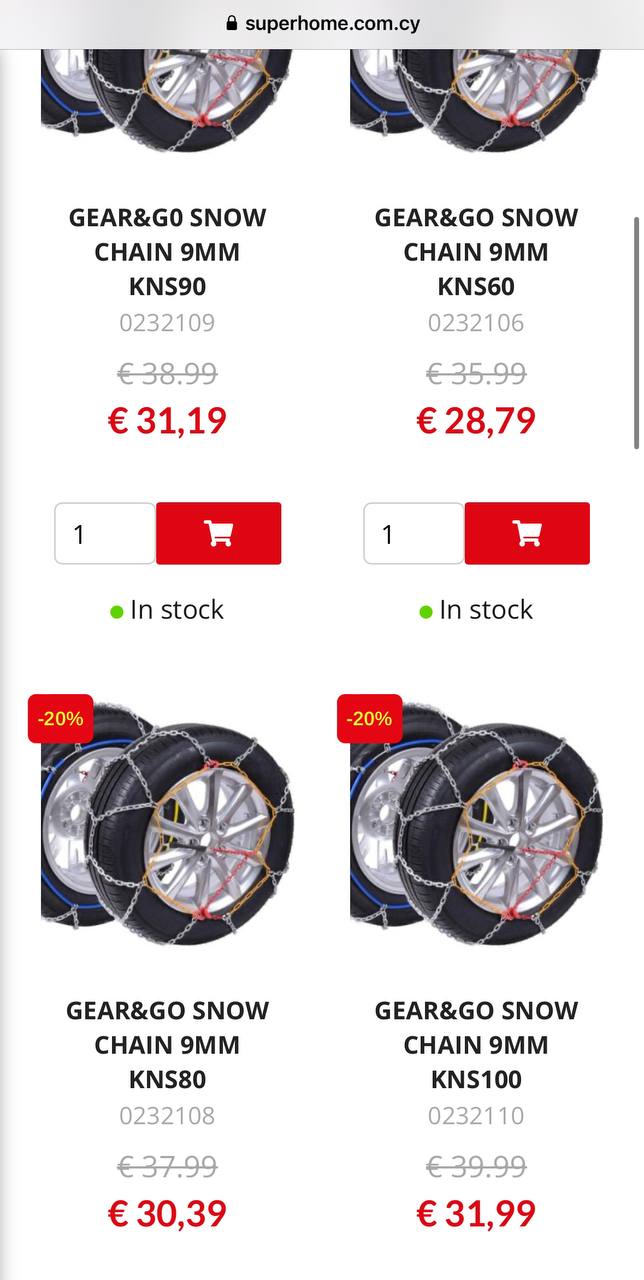
Task: Edit quantity field for KNS60 chain
Action: click(x=414, y=533)
